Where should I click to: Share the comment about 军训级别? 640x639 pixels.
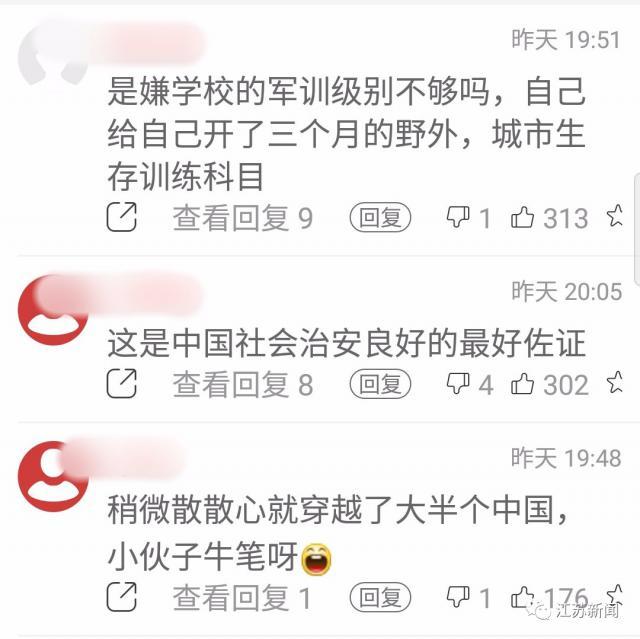click(x=121, y=217)
